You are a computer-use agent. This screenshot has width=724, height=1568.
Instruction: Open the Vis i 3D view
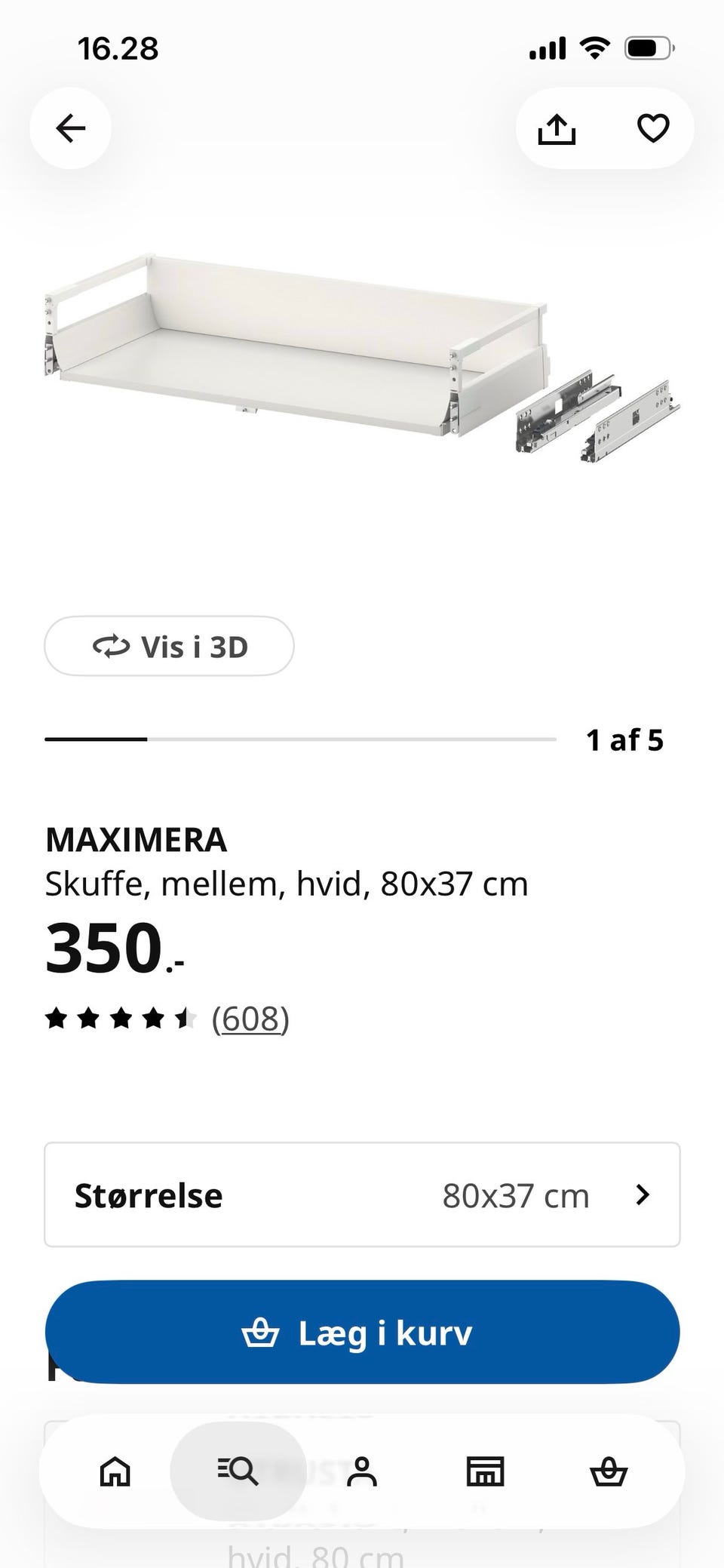tap(169, 646)
